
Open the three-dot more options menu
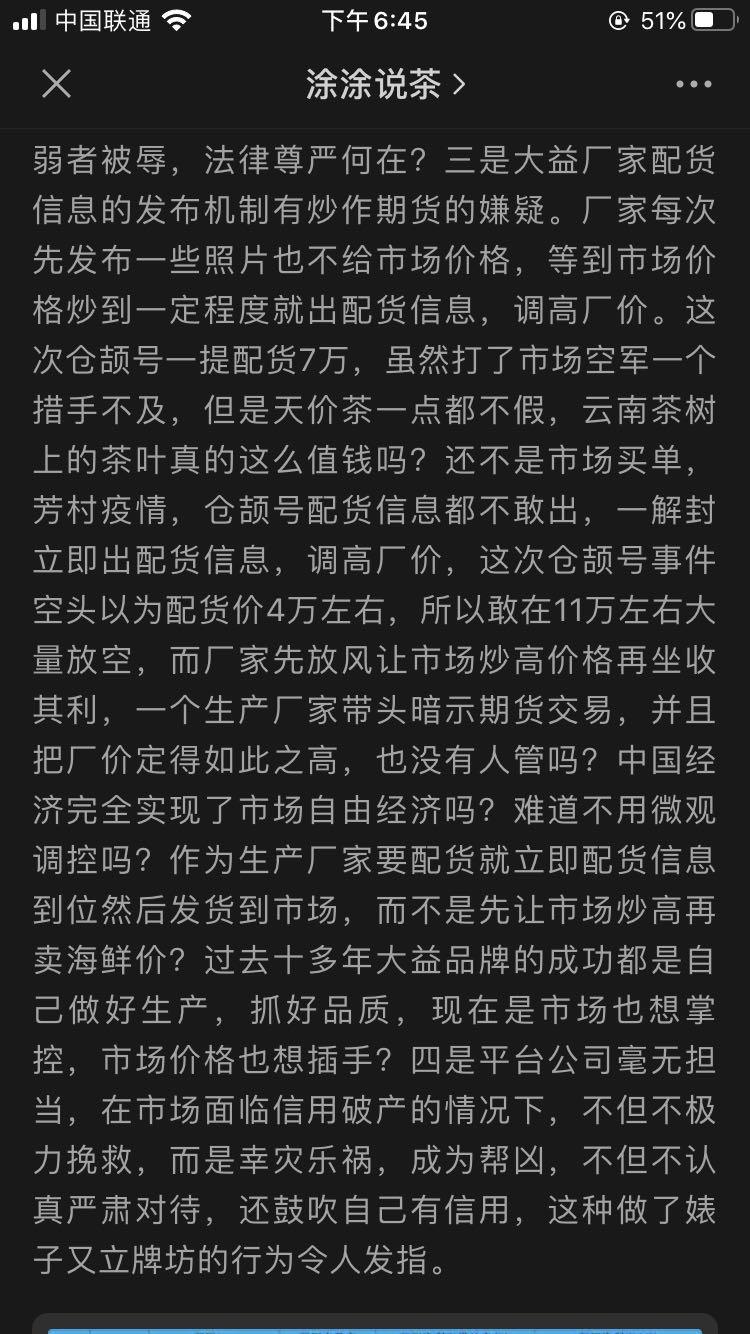click(693, 85)
